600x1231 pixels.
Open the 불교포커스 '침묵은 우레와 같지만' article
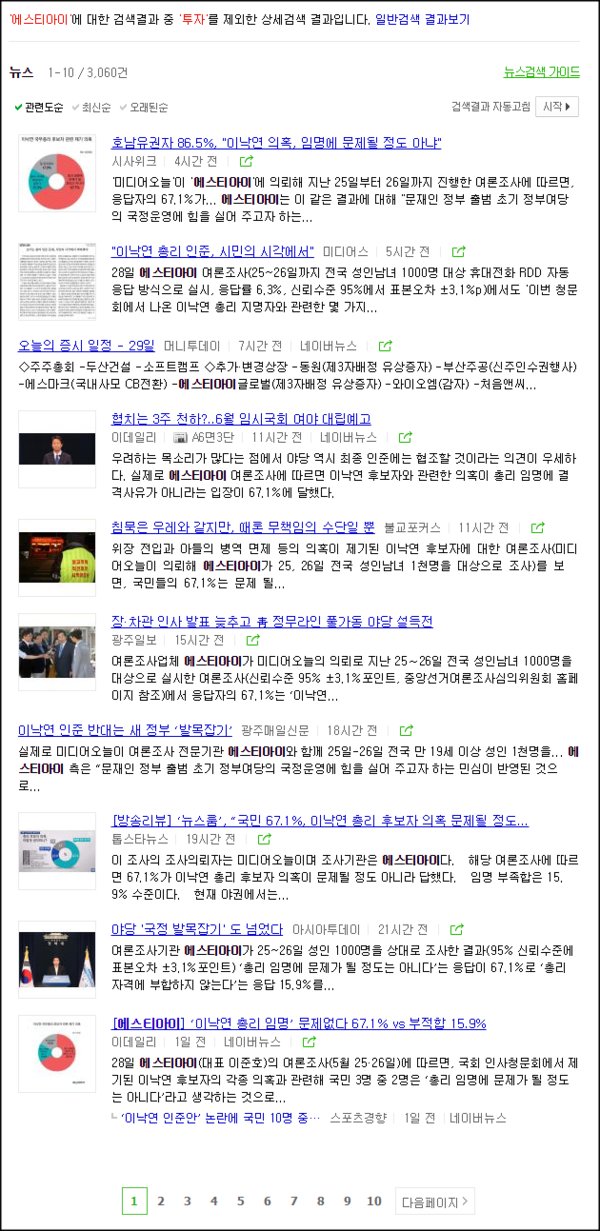pos(242,527)
